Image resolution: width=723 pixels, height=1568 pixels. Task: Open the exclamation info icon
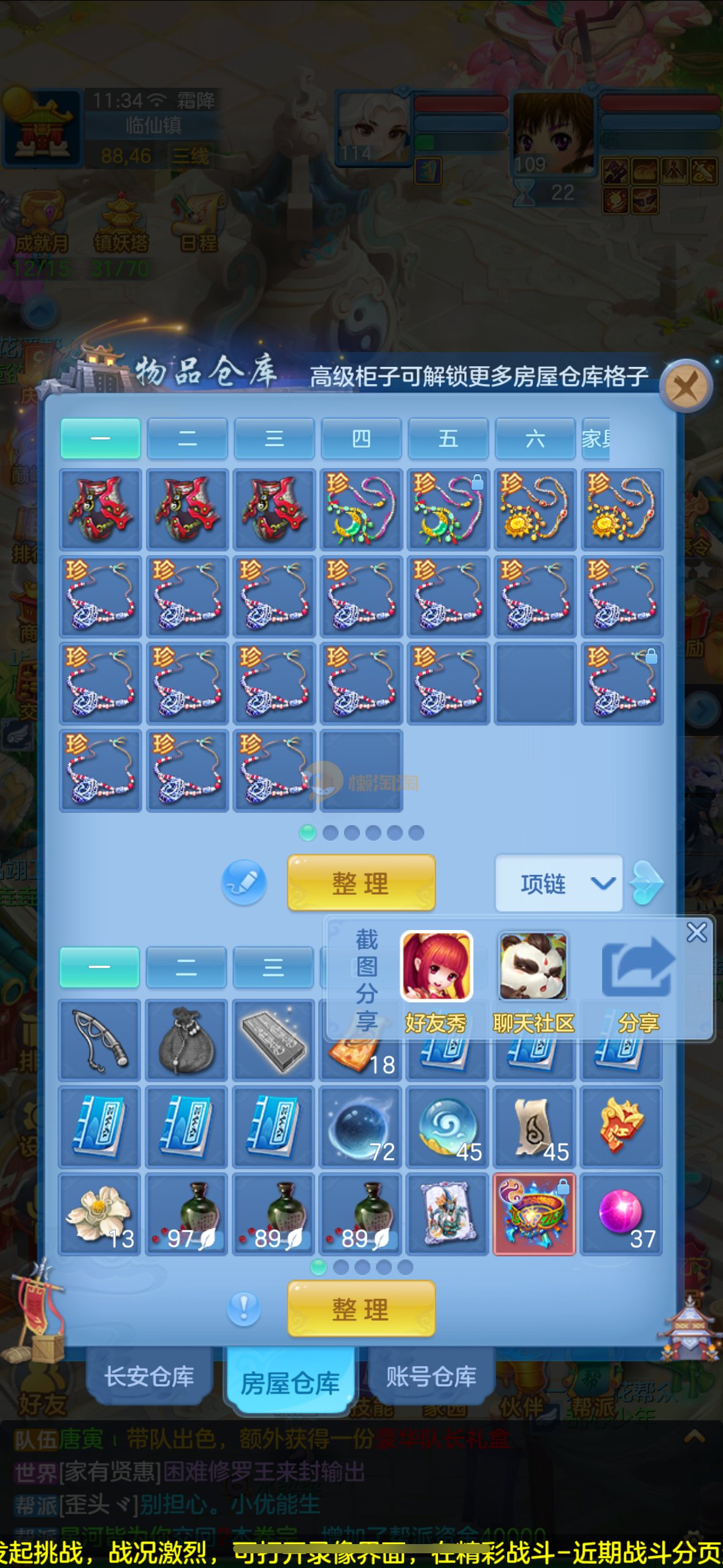click(244, 1309)
